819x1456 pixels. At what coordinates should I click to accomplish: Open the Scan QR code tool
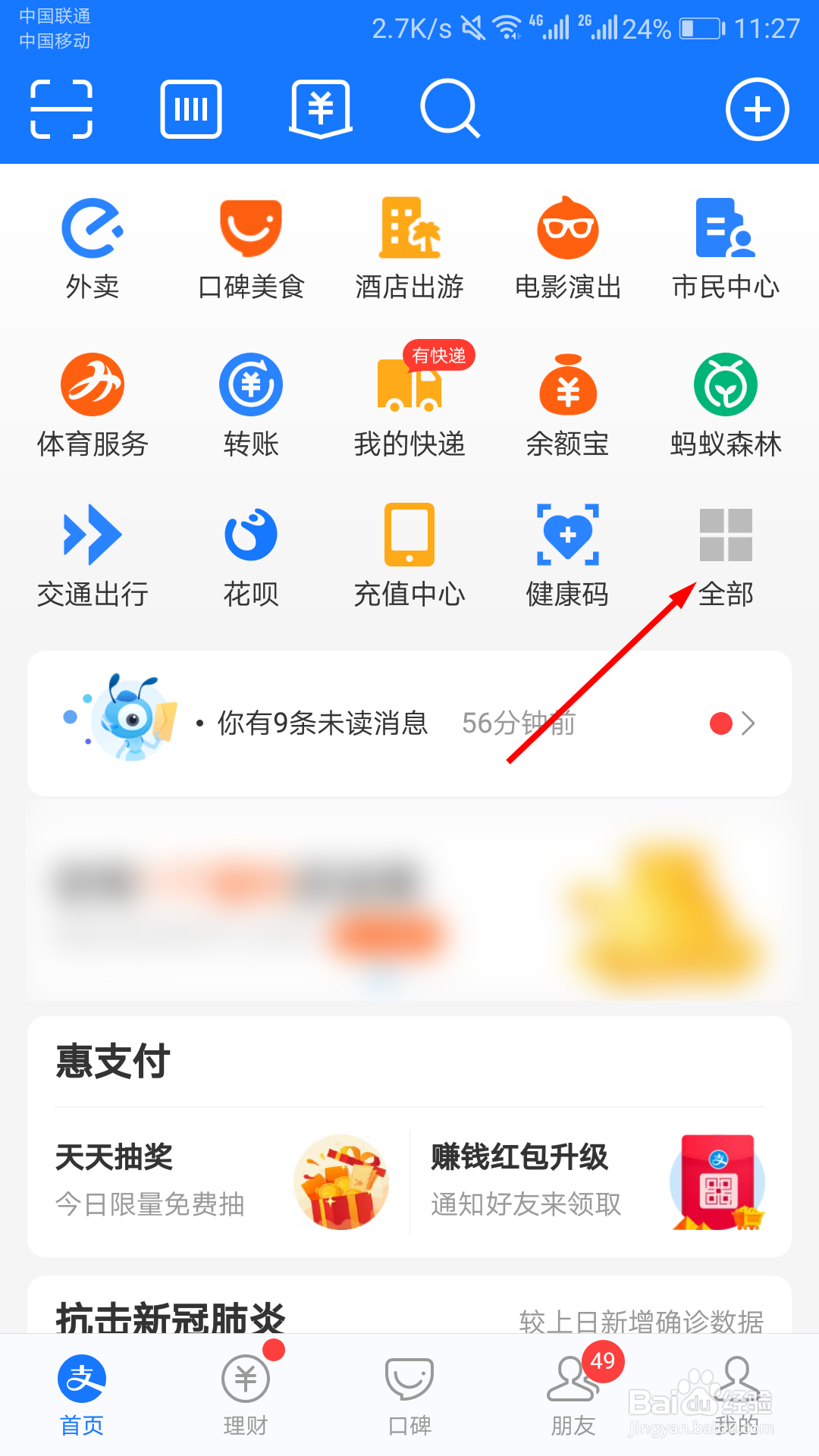coord(61,108)
